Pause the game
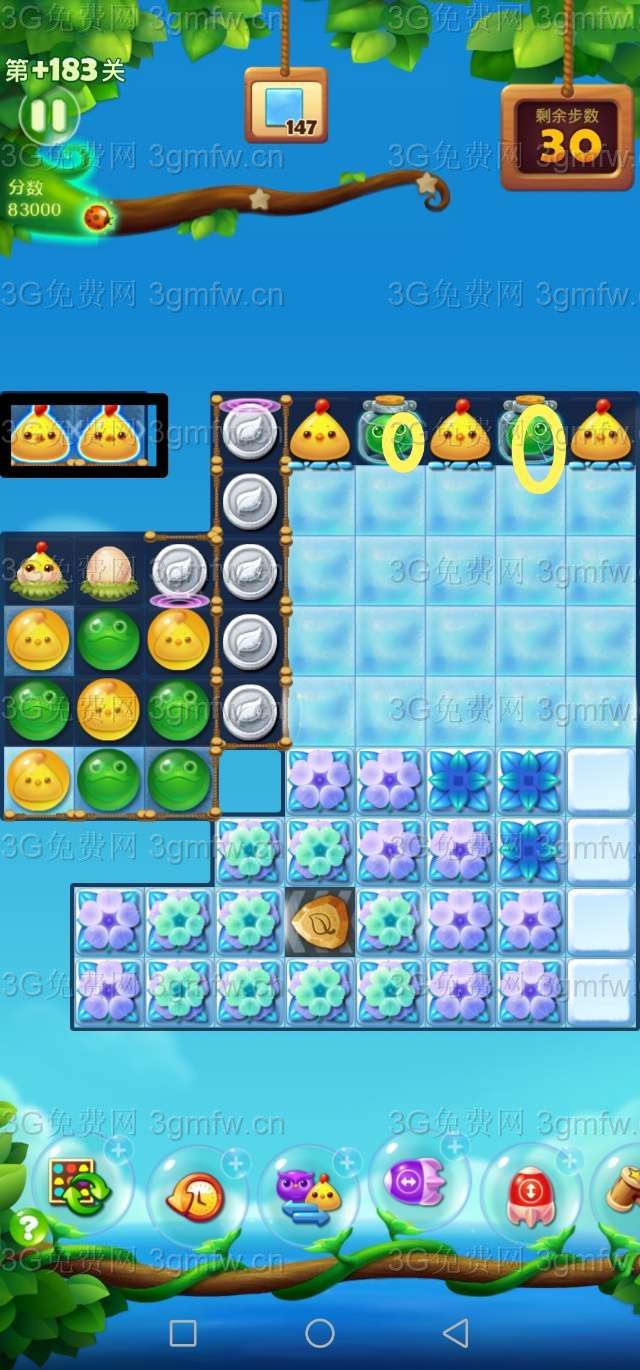This screenshot has width=640, height=1370. pos(47,116)
